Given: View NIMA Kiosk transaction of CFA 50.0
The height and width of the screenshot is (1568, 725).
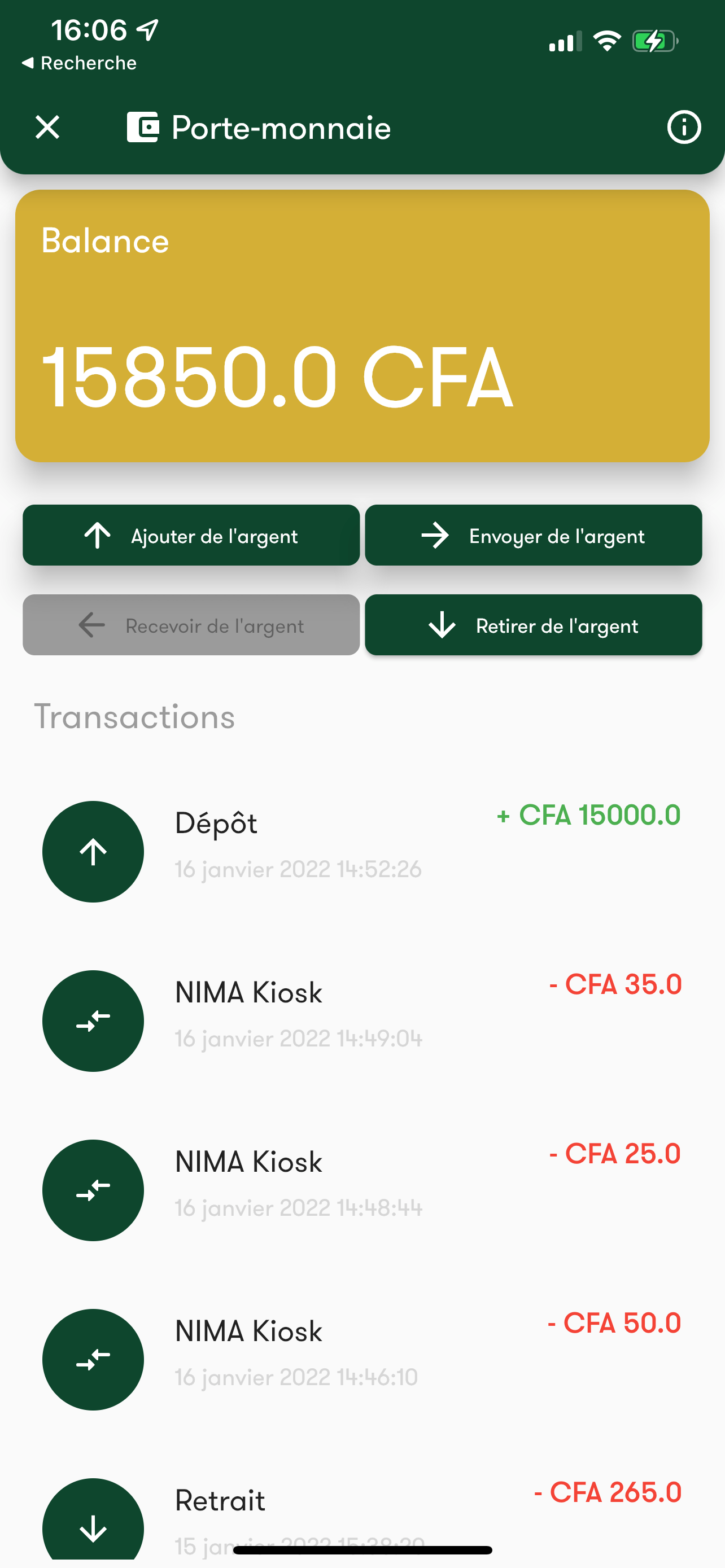Looking at the screenshot, I should pos(362,1359).
